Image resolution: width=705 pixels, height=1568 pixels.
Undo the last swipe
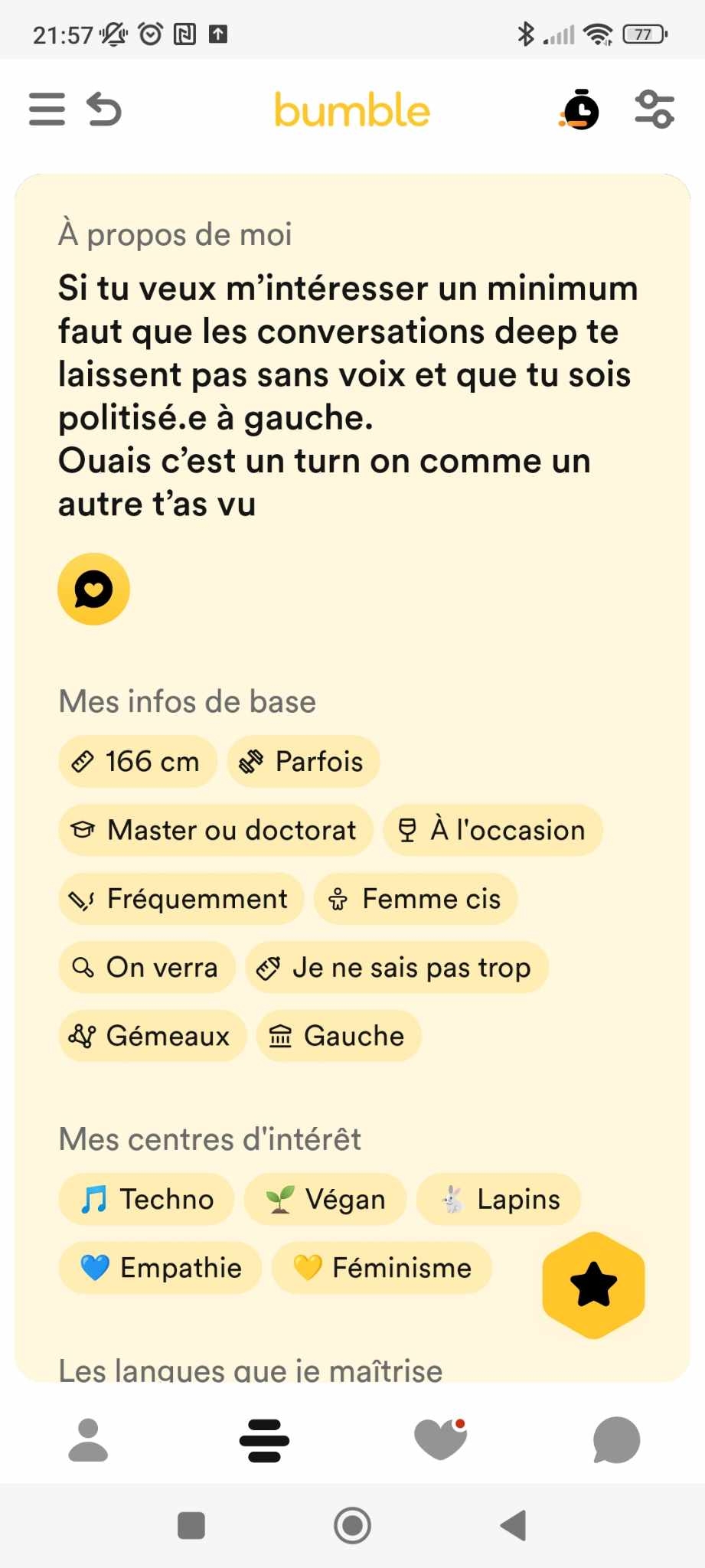[104, 109]
